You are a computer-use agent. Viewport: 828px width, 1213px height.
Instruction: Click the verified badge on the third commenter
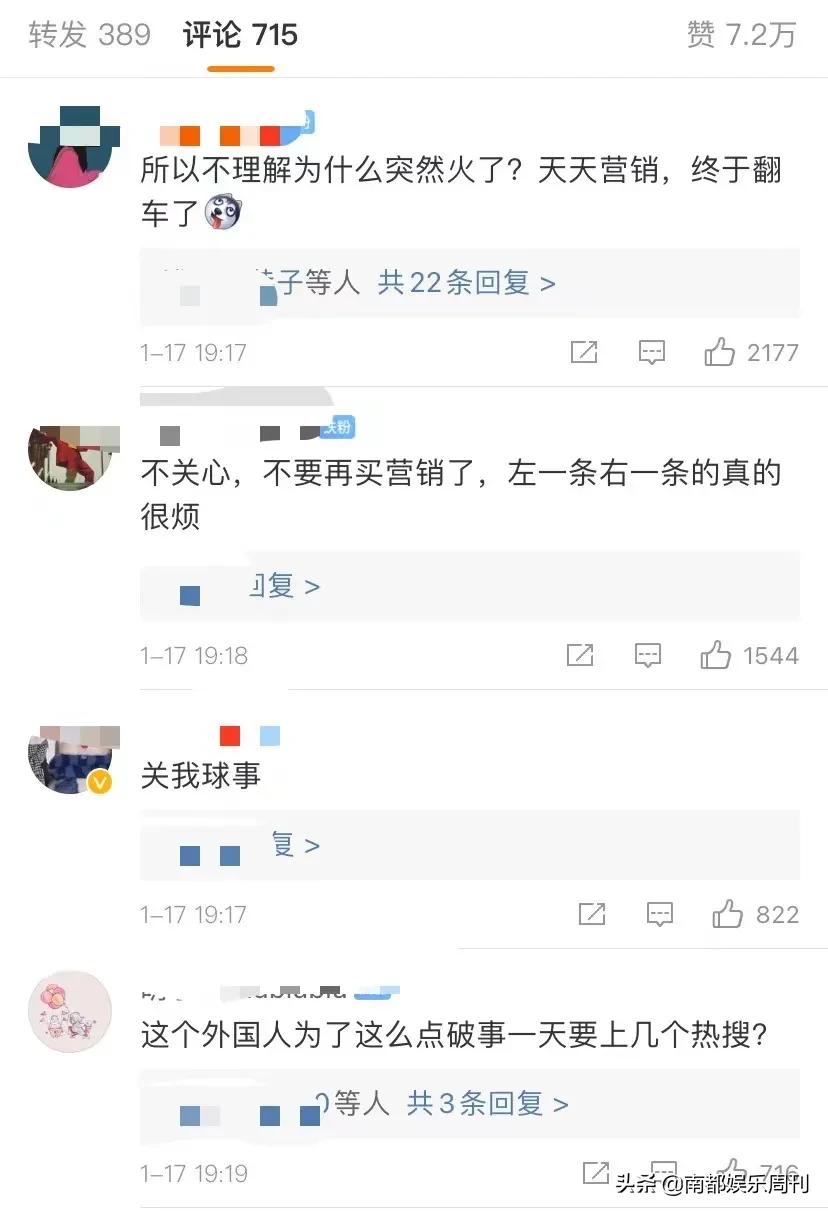pyautogui.click(x=98, y=783)
